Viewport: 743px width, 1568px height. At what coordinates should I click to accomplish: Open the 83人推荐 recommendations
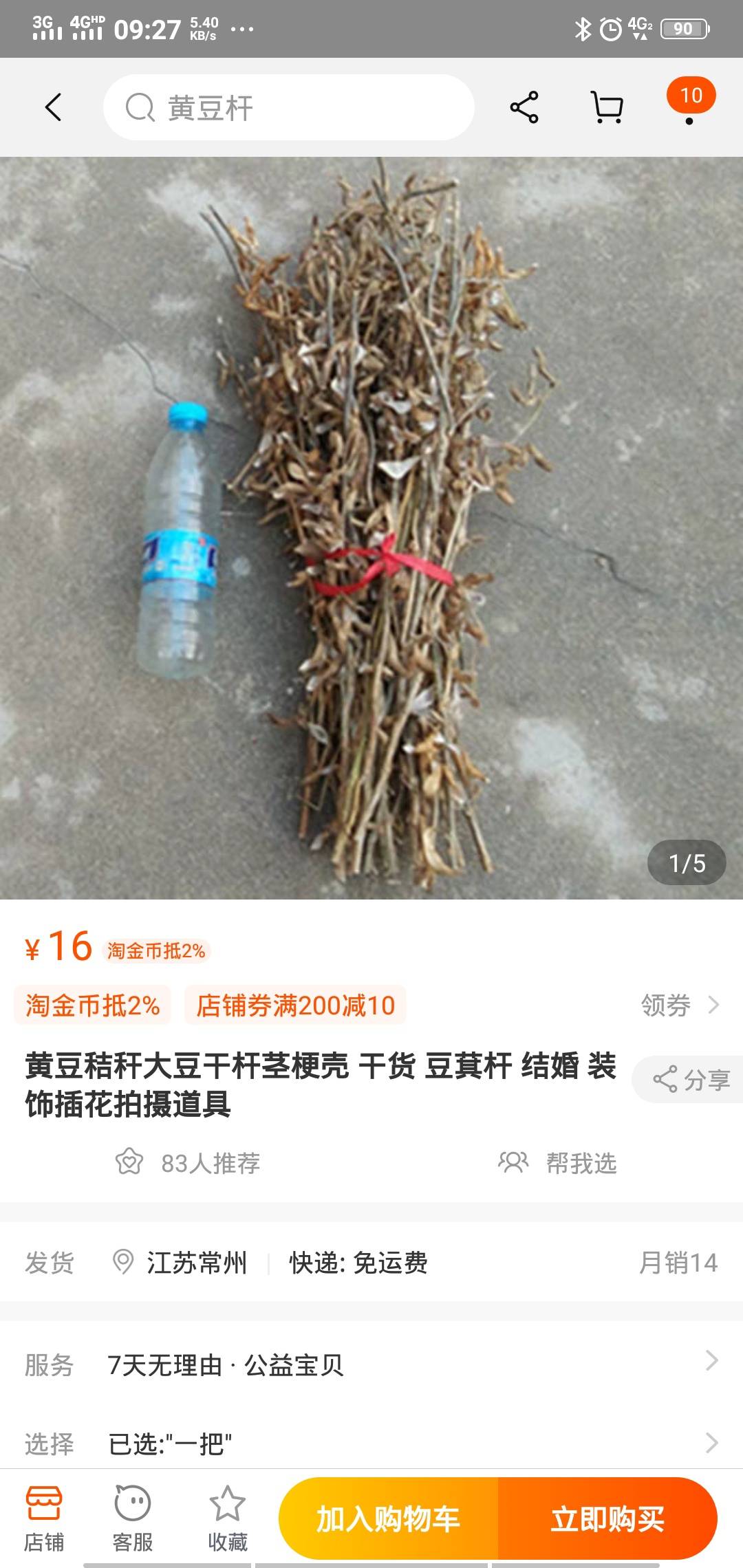pos(189,1163)
